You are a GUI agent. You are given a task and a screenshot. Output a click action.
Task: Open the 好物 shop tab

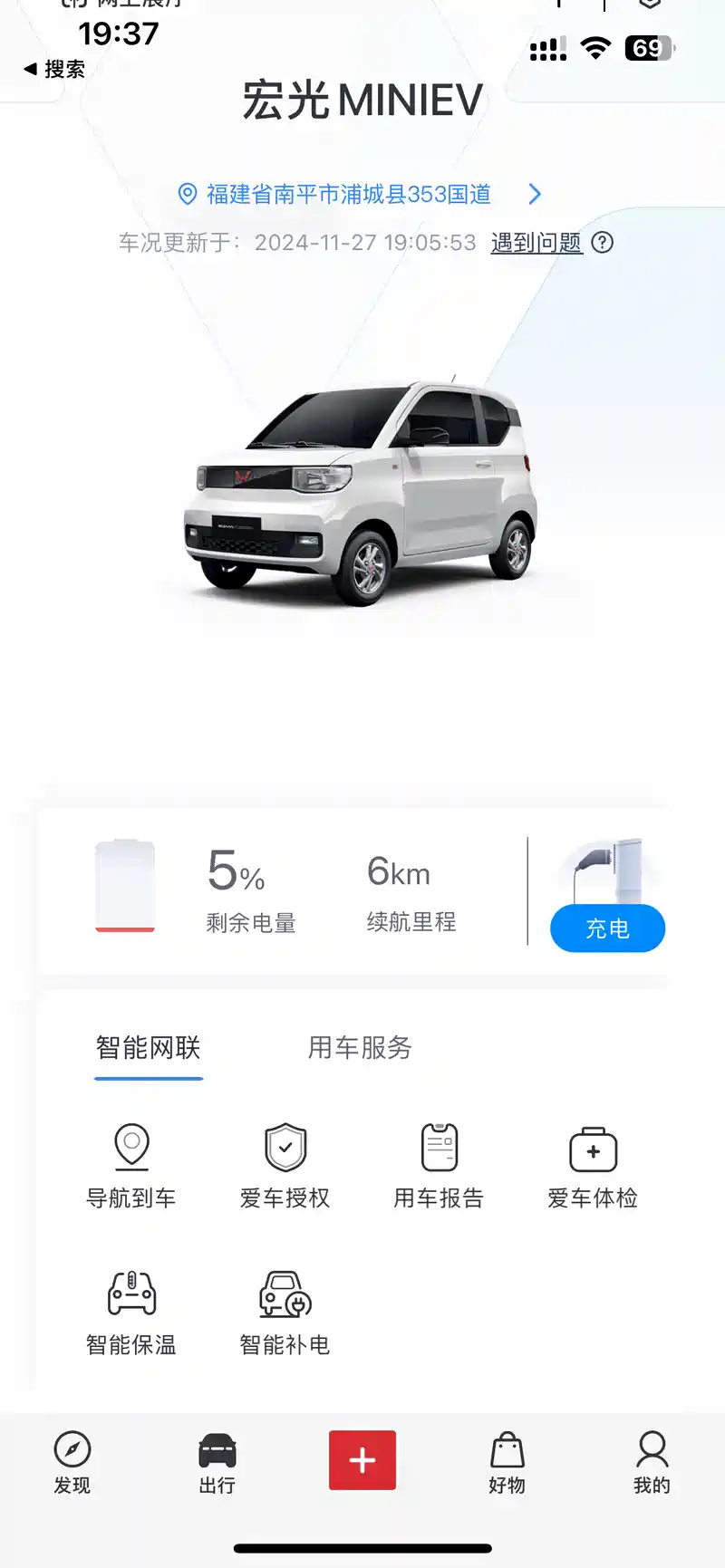pyautogui.click(x=507, y=1462)
